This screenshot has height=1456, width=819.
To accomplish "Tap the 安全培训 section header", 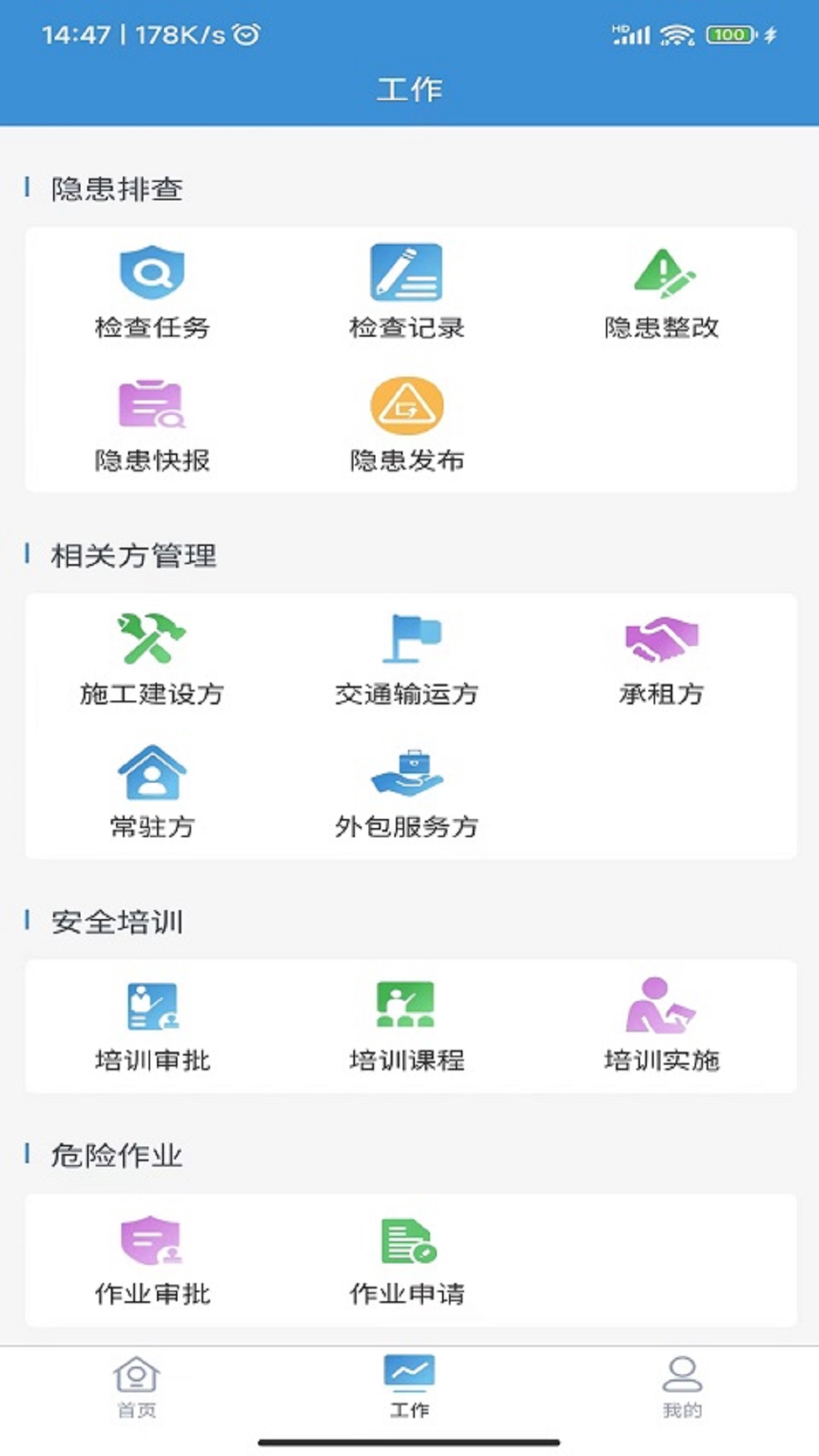I will 114,921.
